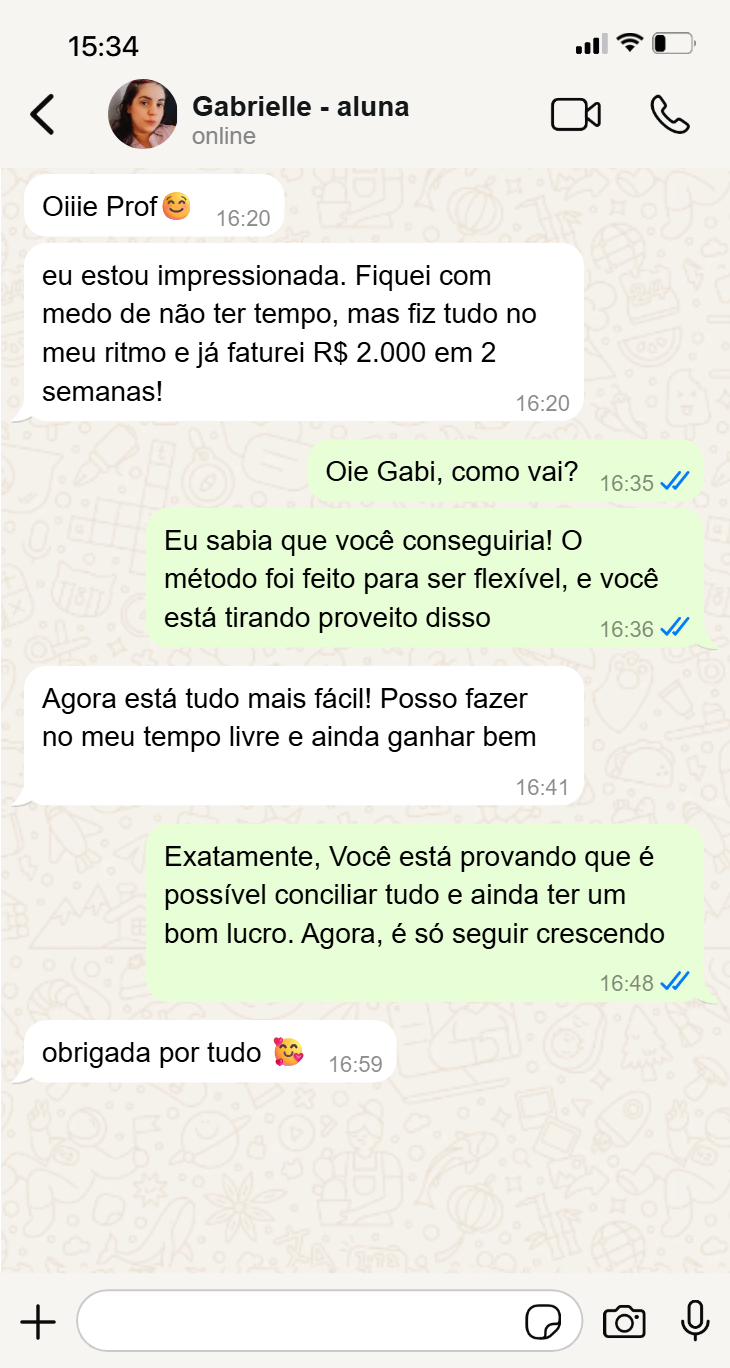Viewport: 730px width, 1368px height.
Task: Start a voice call with Gabrielle
Action: click(669, 115)
